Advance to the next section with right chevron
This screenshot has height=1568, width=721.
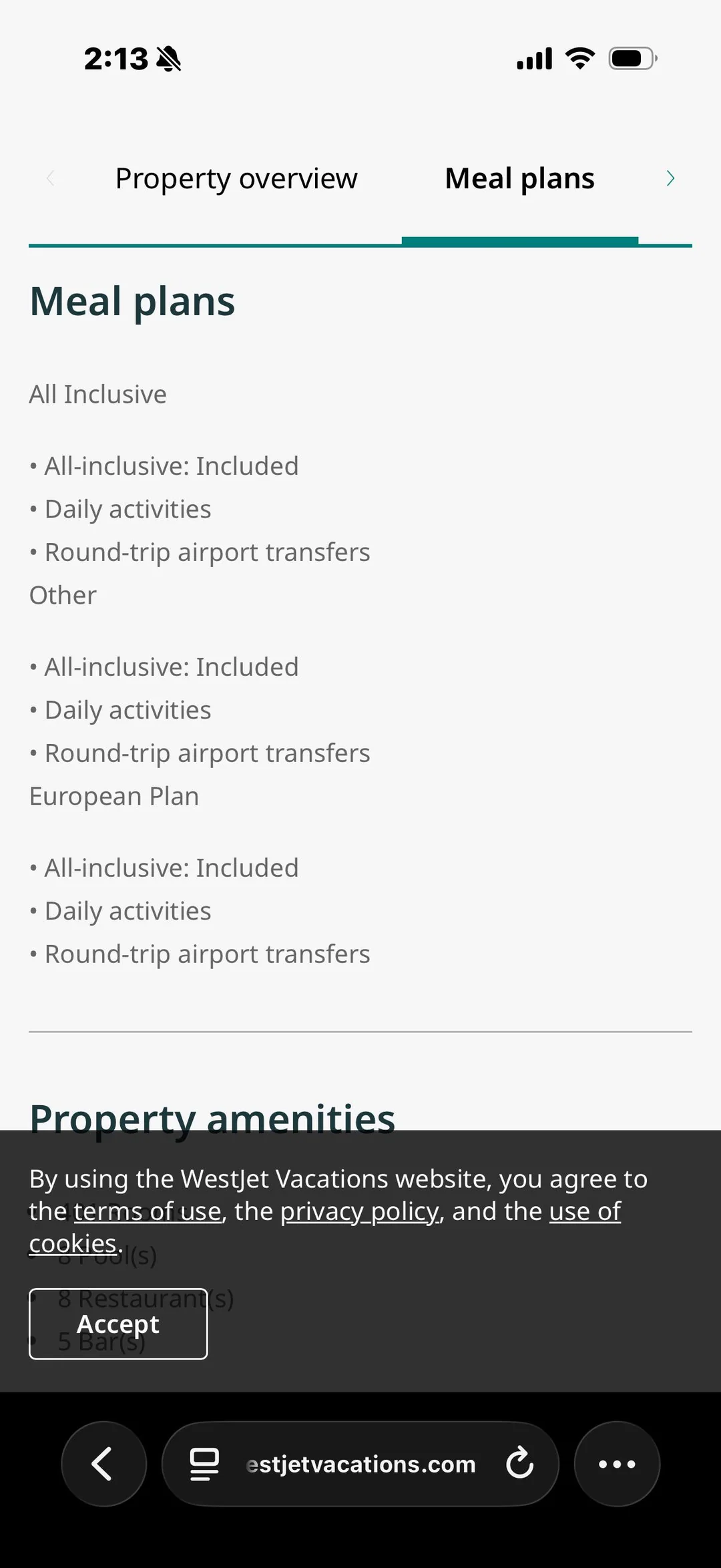coord(671,178)
